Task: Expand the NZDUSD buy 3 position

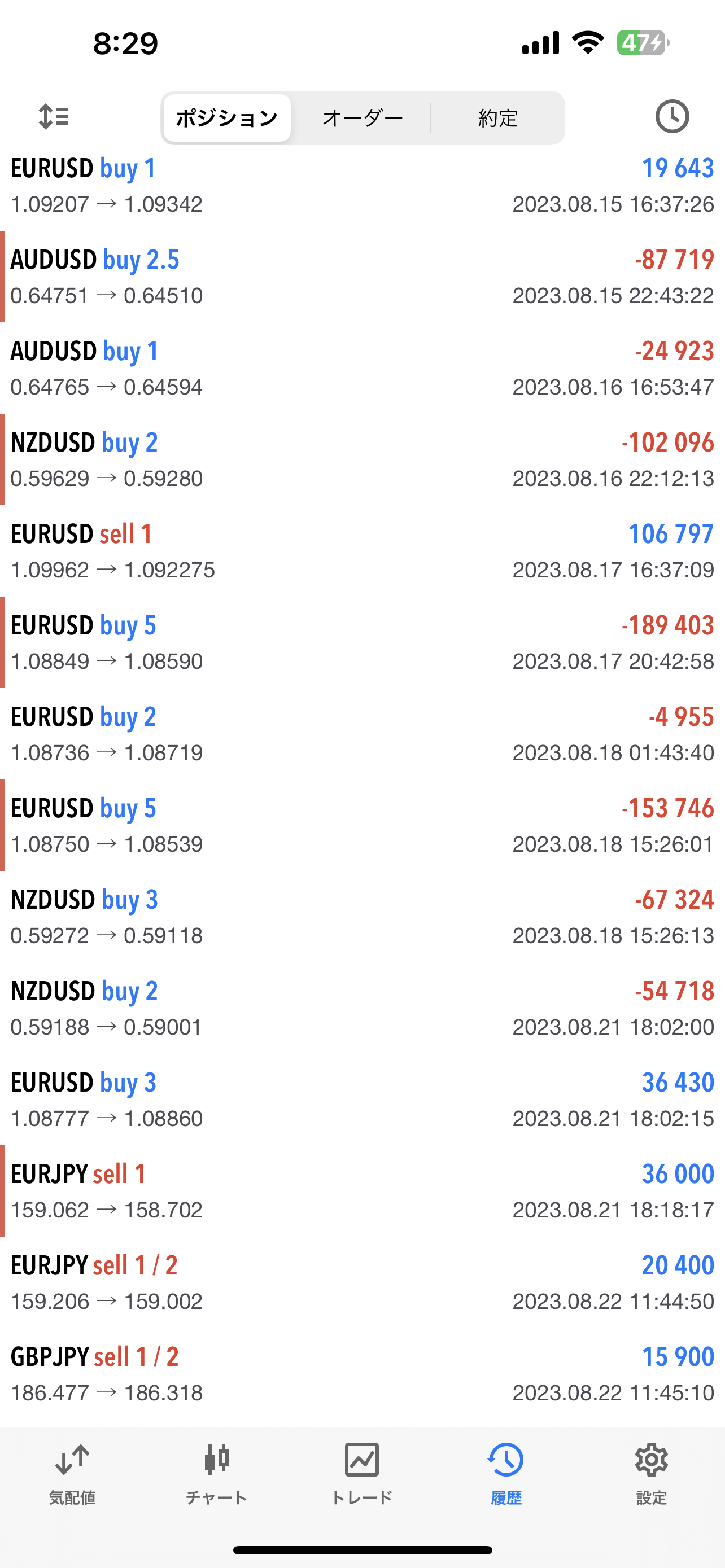Action: pyautogui.click(x=362, y=917)
